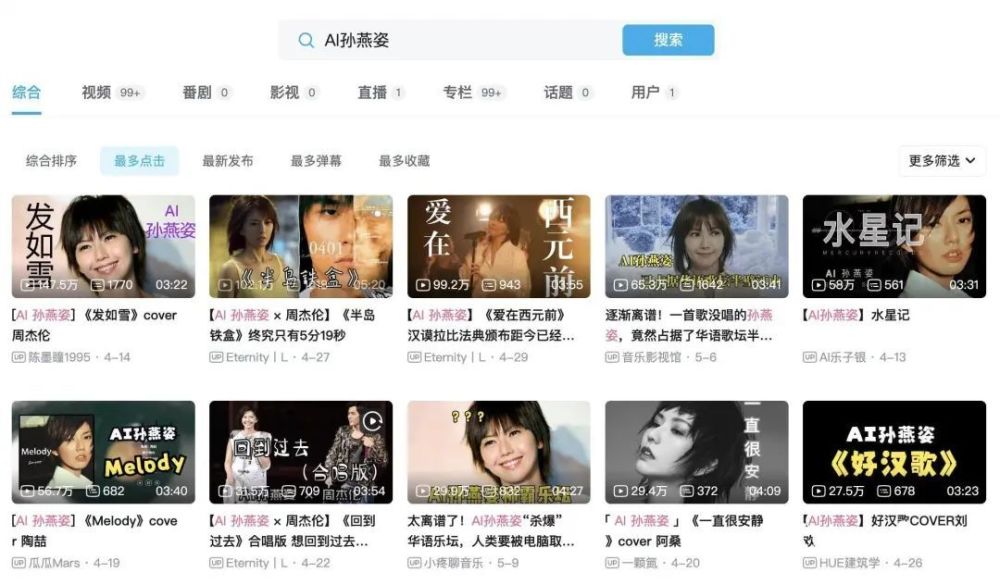Screen dimensions: 1000x585
Task: Open the 直播 tab
Action: click(381, 93)
